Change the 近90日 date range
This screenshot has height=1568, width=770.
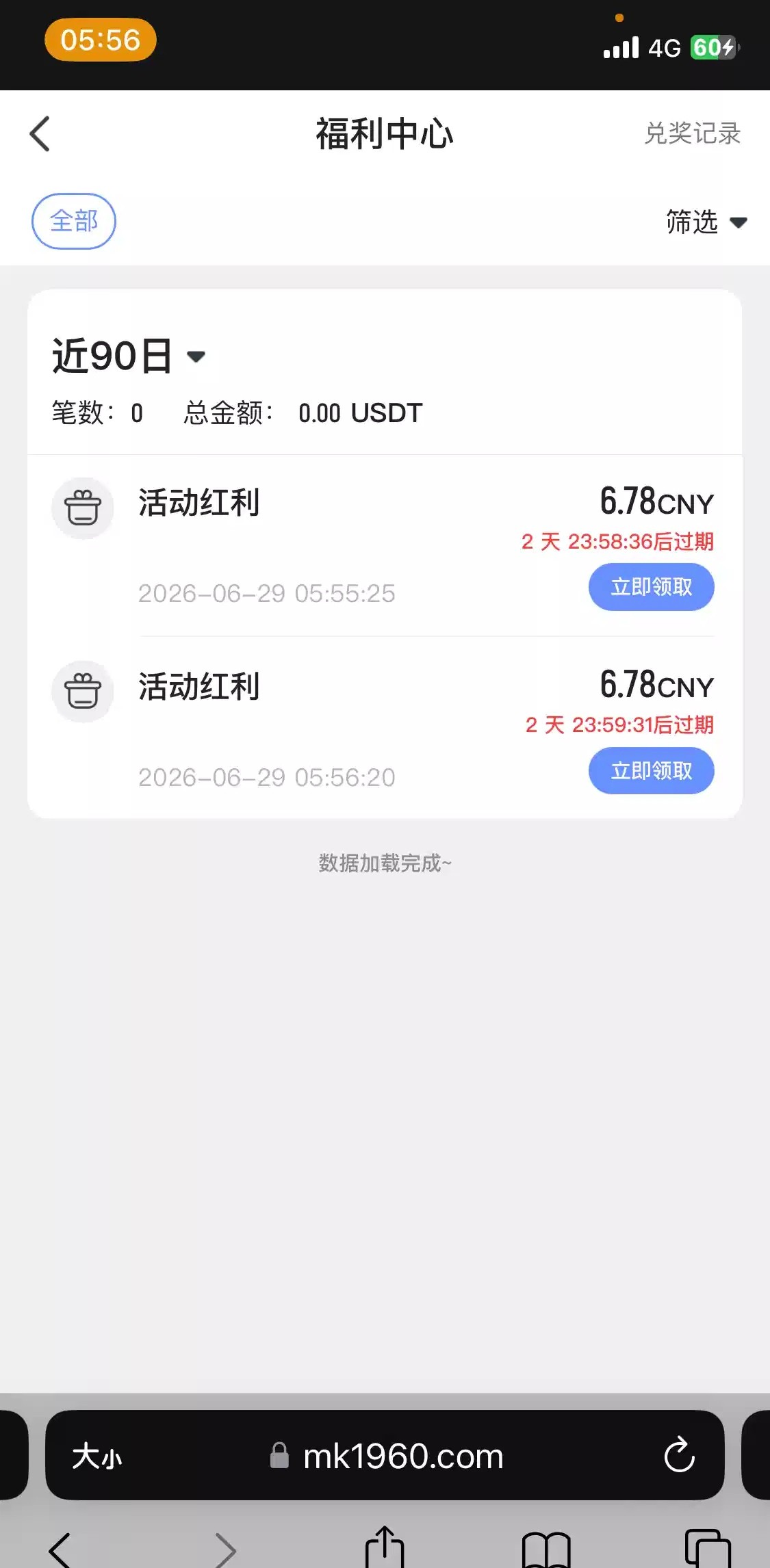[x=129, y=356]
